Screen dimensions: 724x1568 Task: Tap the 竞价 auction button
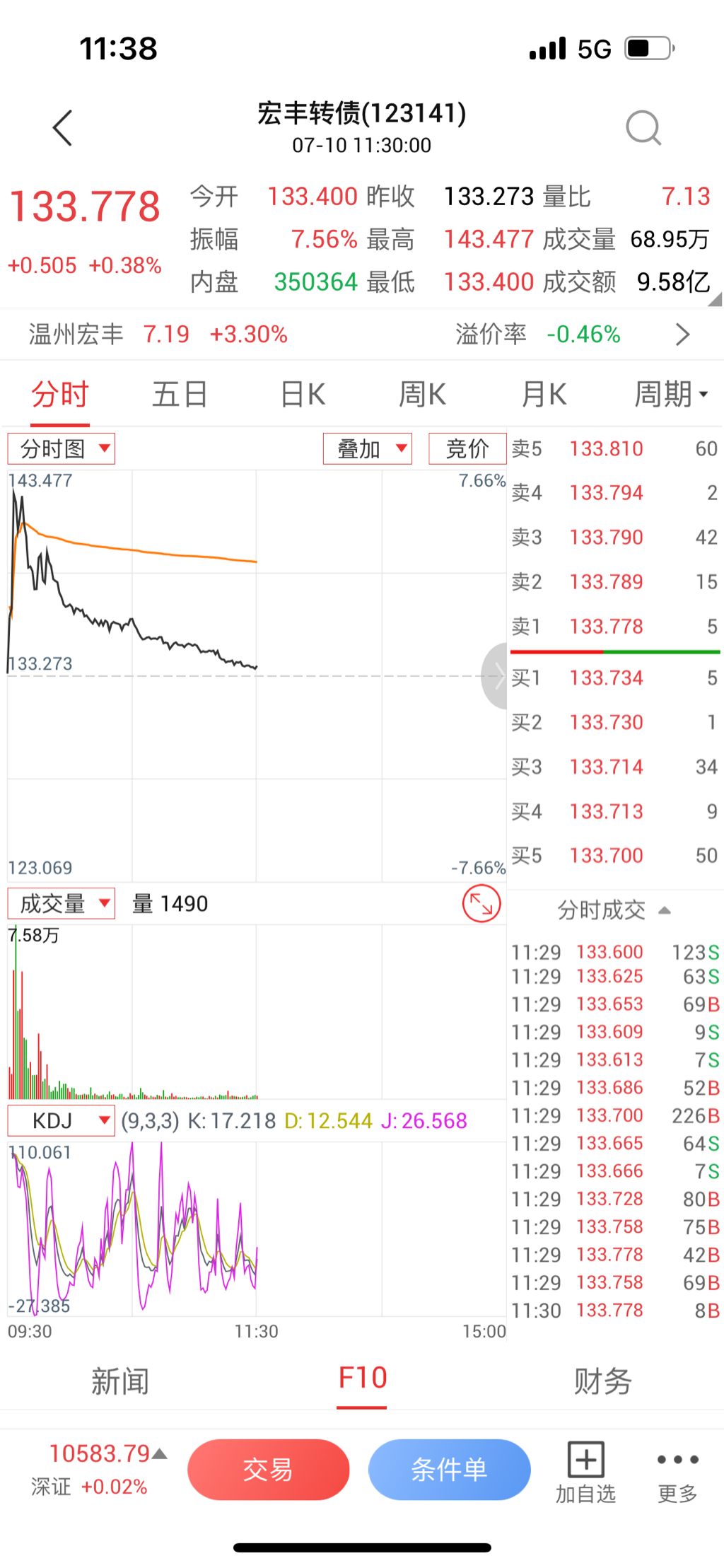tap(467, 448)
